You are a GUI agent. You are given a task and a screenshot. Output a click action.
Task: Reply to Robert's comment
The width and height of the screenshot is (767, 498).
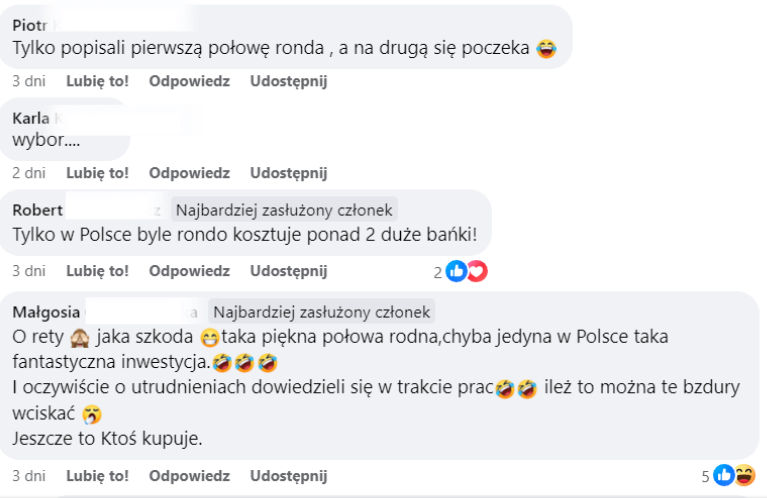[x=189, y=271]
